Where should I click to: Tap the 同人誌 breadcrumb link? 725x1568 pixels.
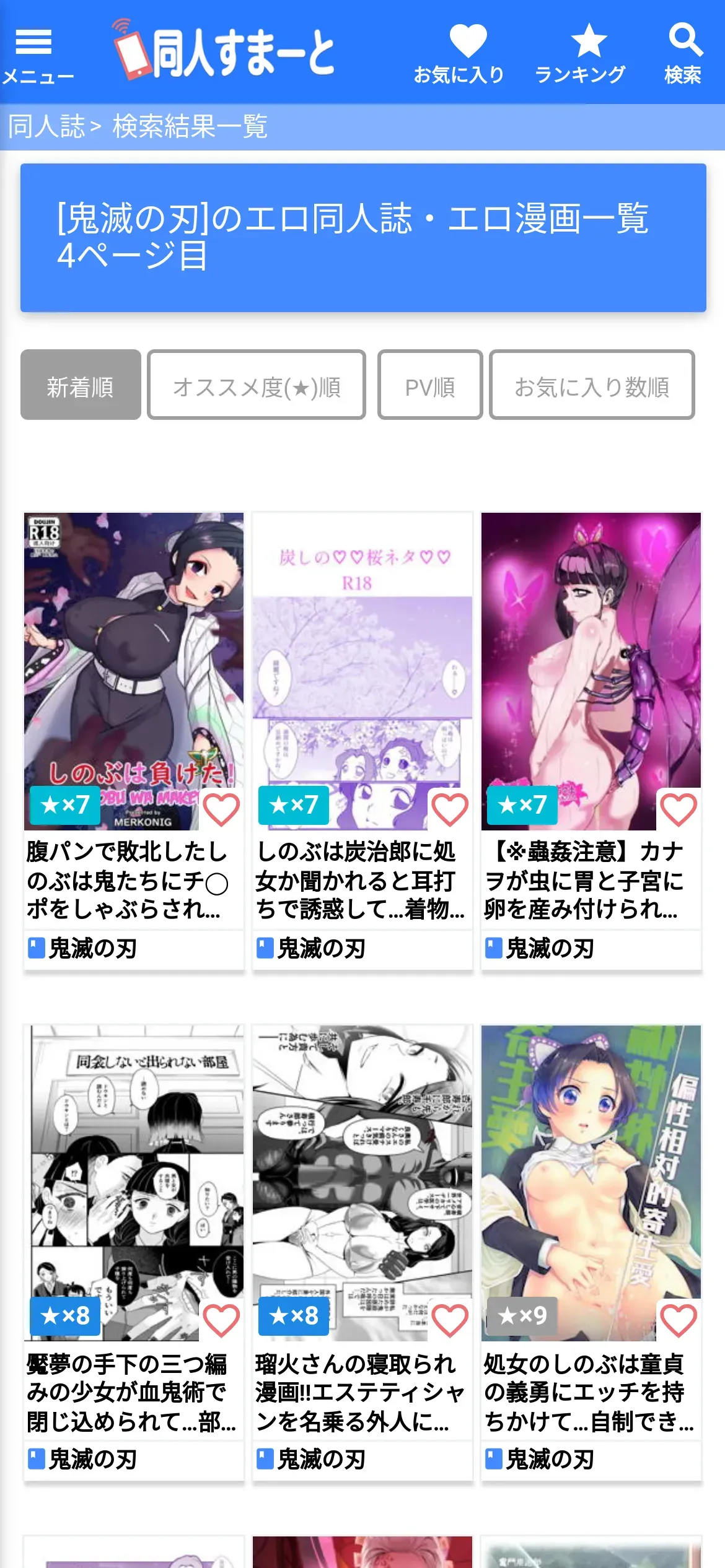[x=46, y=127]
